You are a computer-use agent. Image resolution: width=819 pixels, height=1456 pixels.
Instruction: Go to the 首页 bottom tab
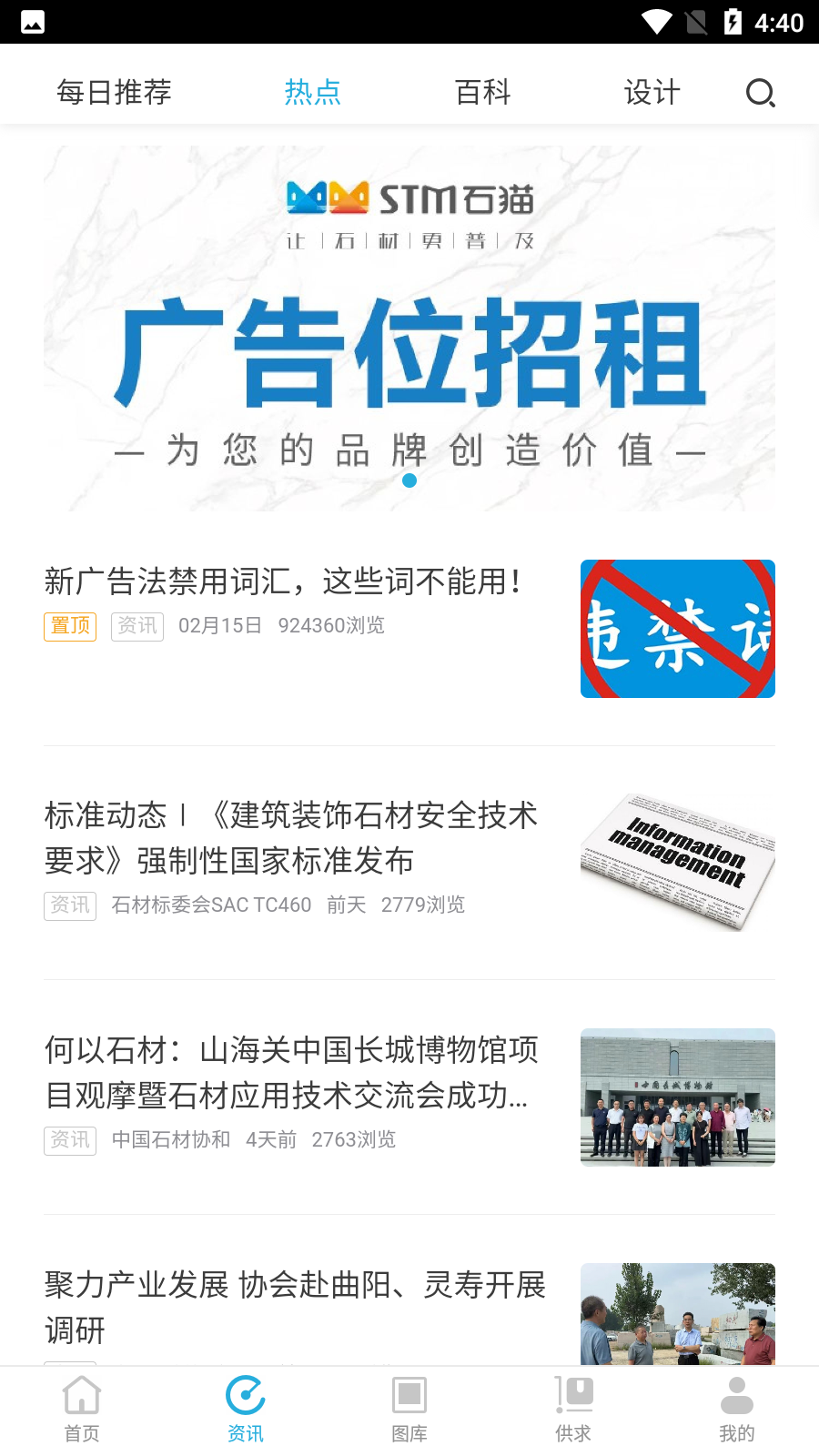[x=82, y=1409]
